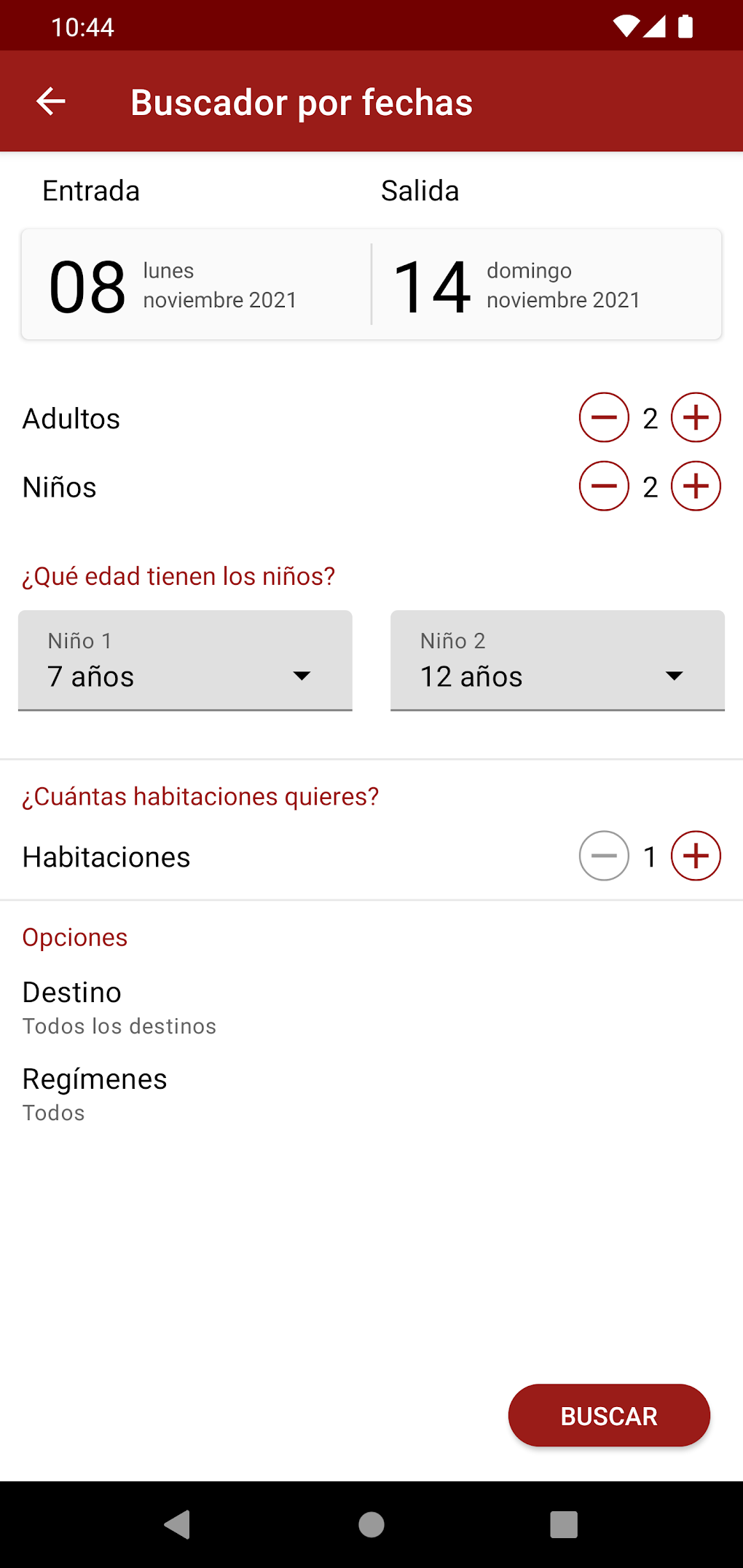Open the Niño 1 age dropdown

pos(185,661)
